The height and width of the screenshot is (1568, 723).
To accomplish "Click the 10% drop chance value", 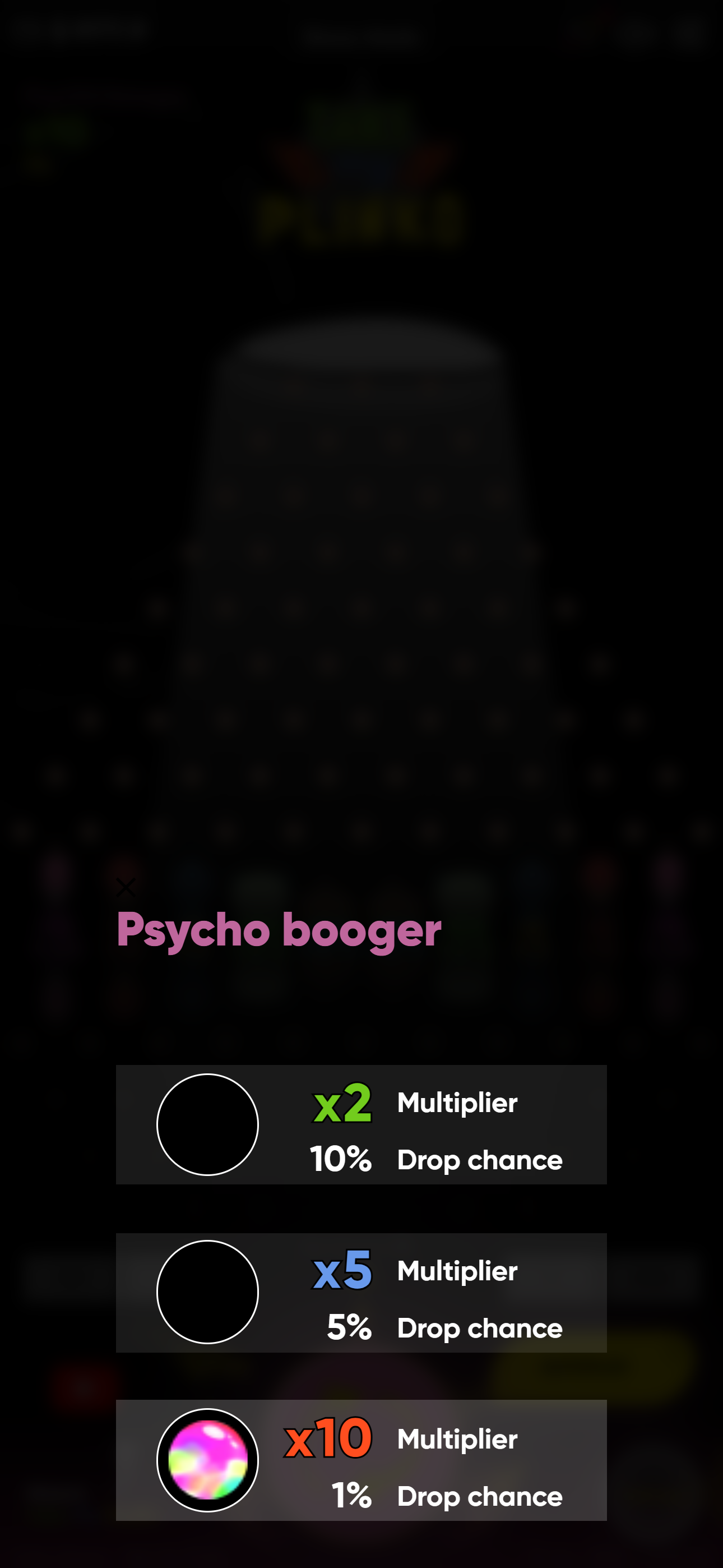I will 341,1159.
